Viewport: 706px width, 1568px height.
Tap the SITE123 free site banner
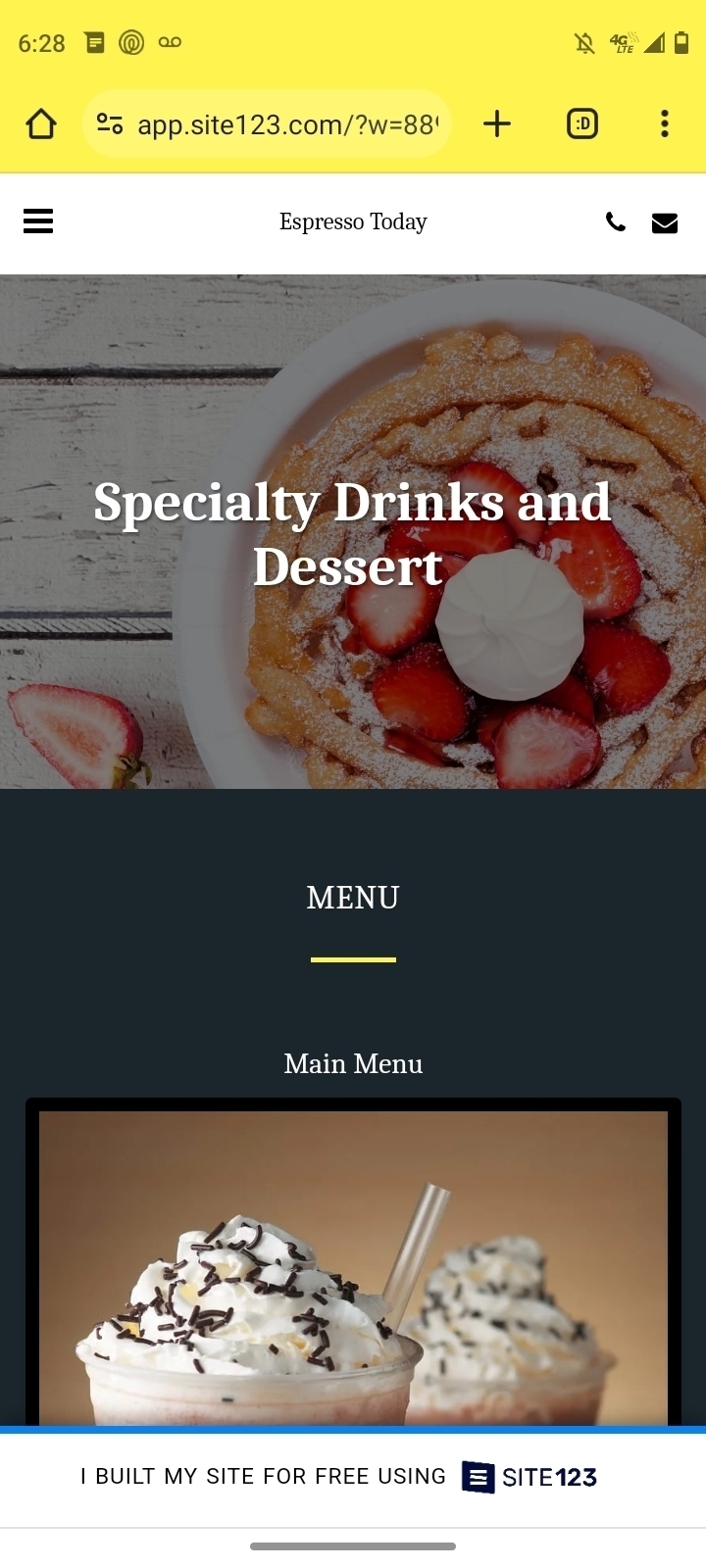353,1477
